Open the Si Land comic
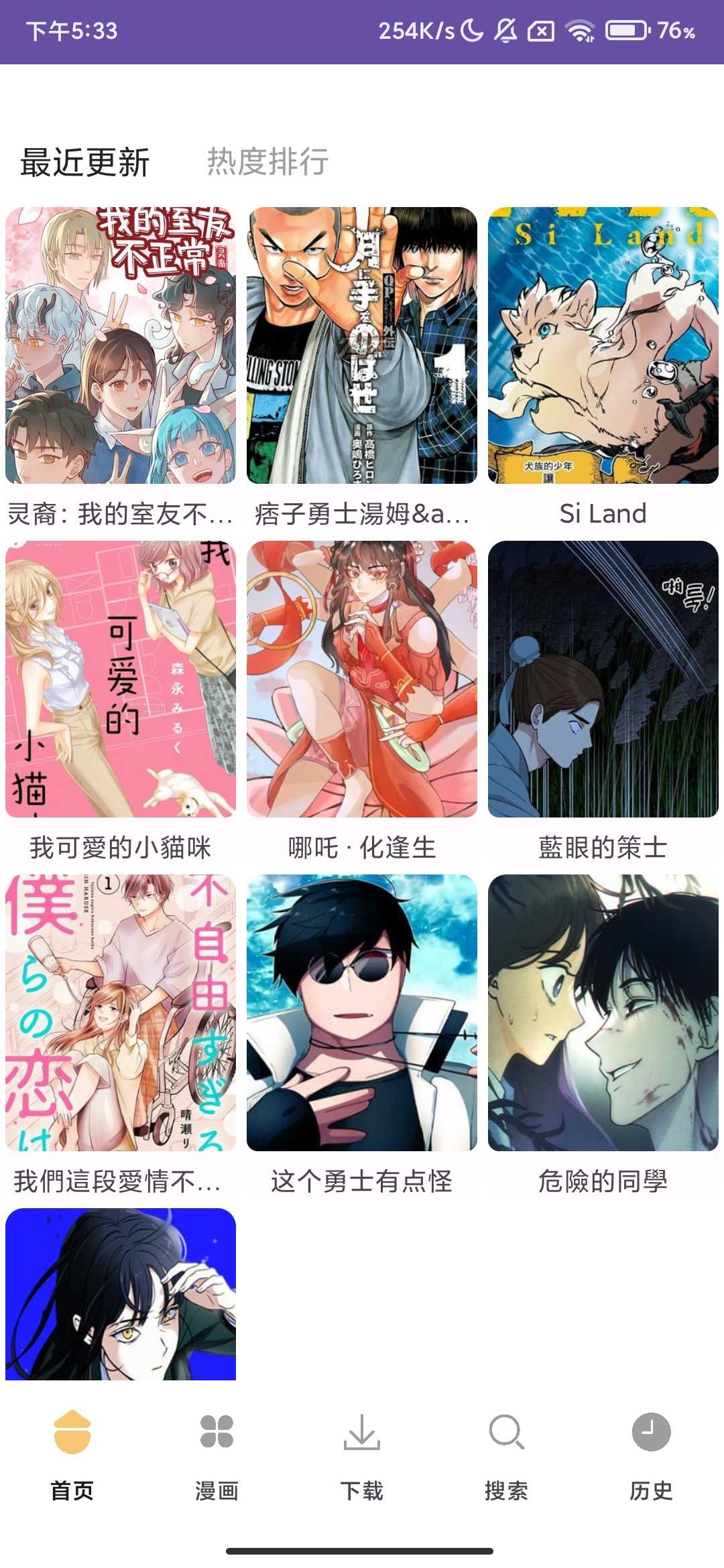Viewport: 724px width, 1568px height. [x=603, y=346]
